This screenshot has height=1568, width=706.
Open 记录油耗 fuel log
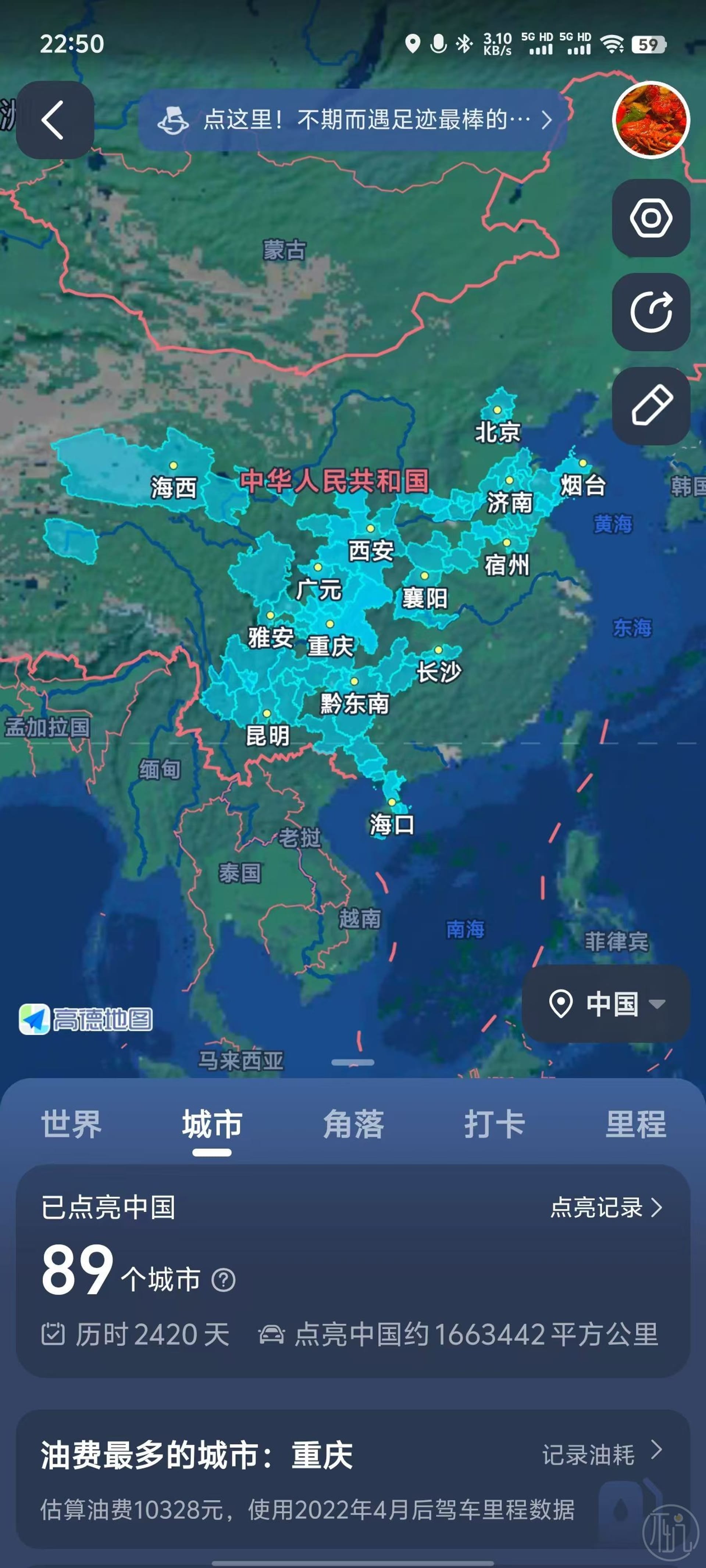point(602,1454)
